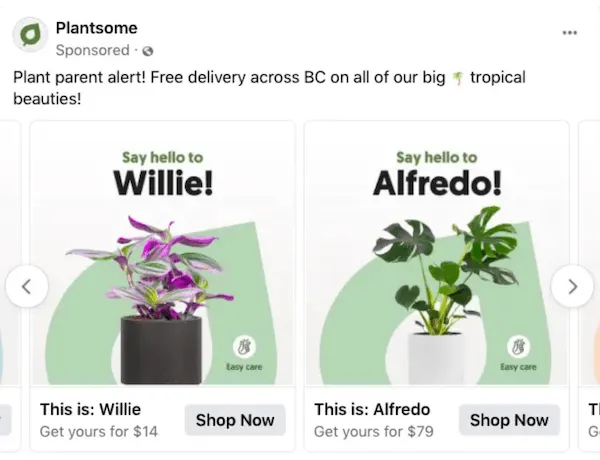Open the post's three-dot options menu
The width and height of the screenshot is (600, 460).
(x=569, y=33)
